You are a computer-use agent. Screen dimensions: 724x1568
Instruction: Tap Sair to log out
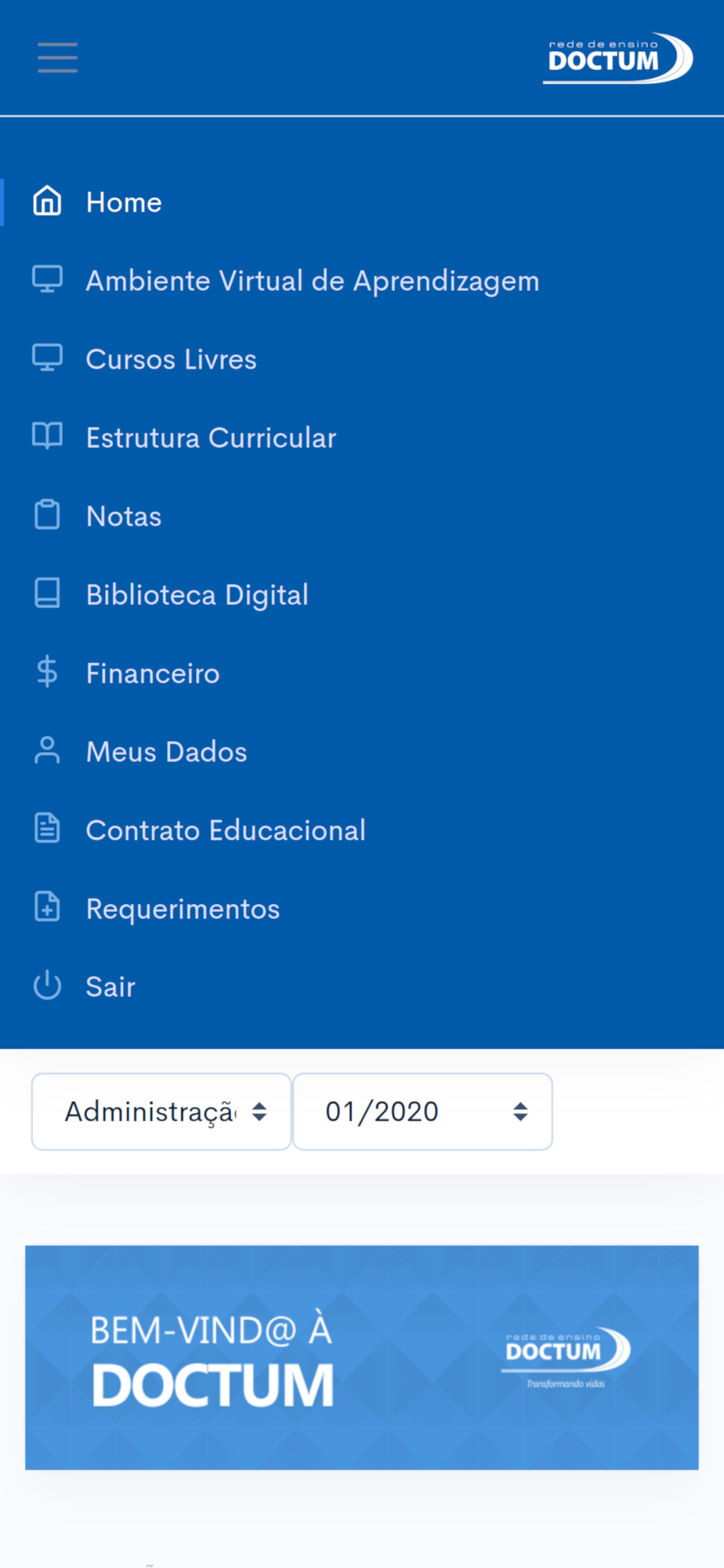tap(362, 987)
